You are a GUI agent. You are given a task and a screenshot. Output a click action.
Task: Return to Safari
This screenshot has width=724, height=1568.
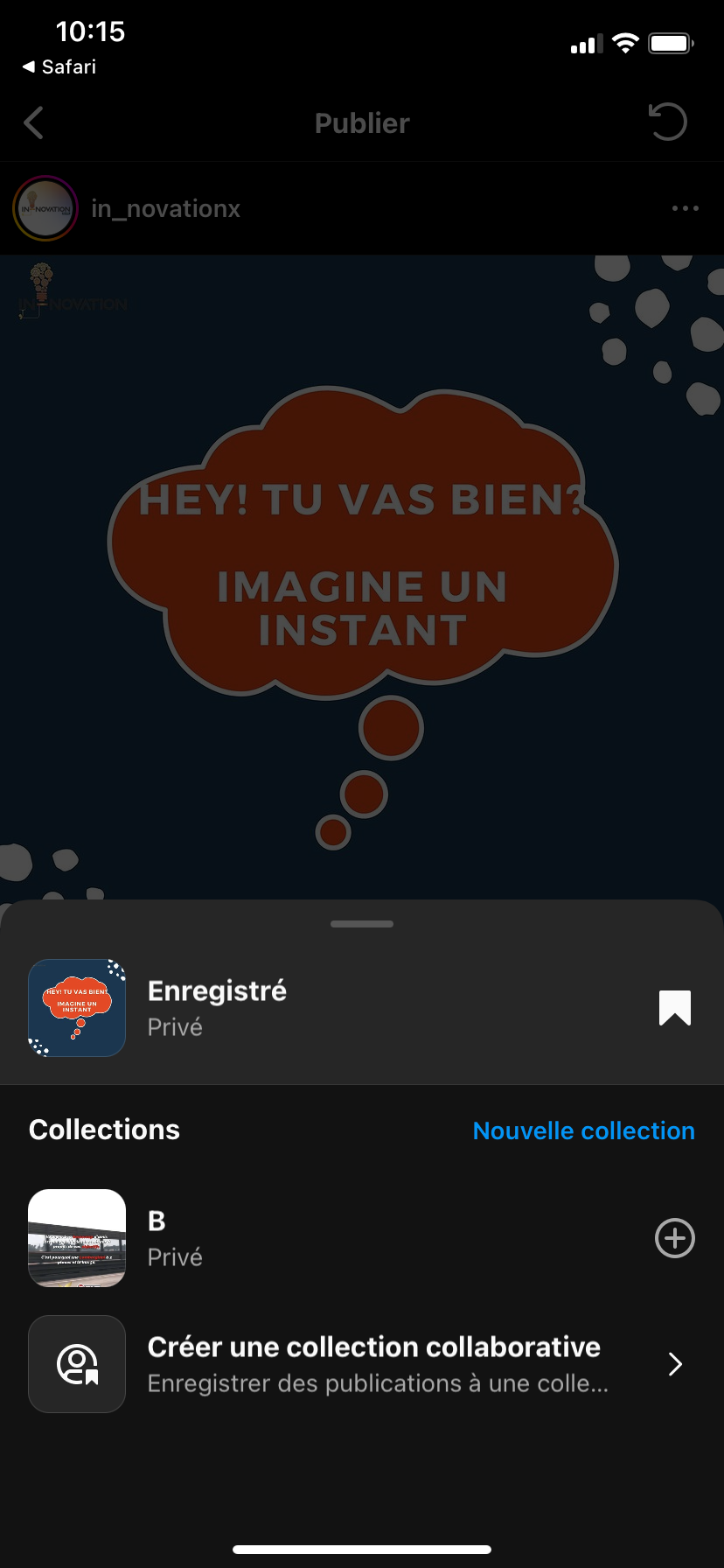59,66
